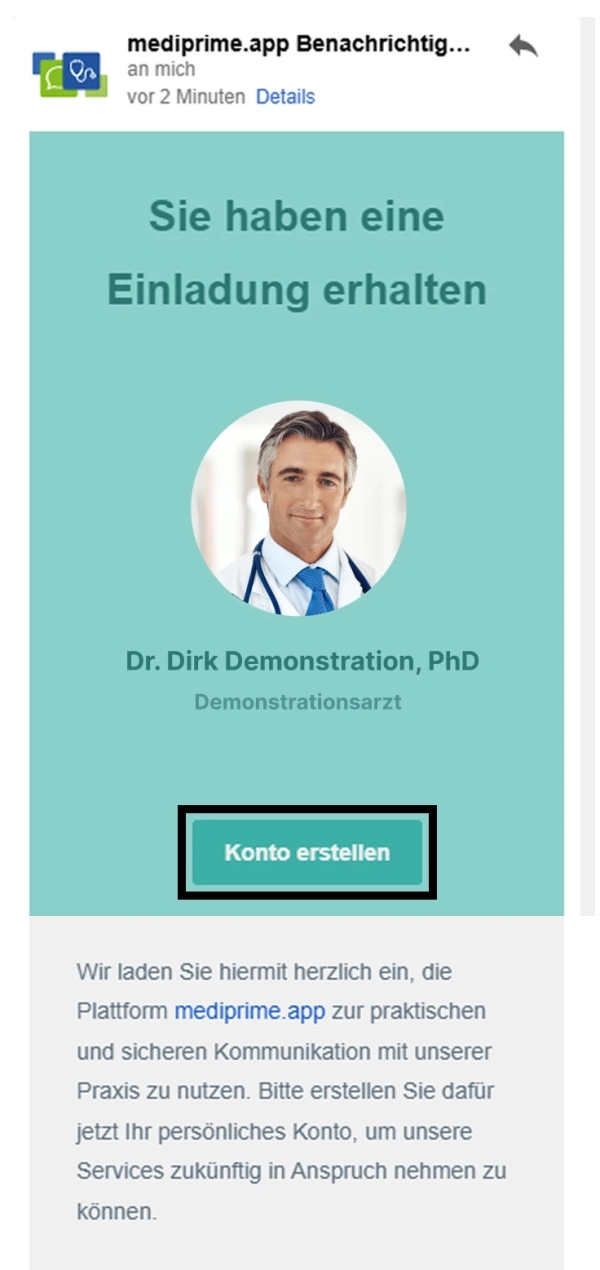600x1270 pixels.
Task: Open the mediprime.app sender avatar
Action: 69,73
